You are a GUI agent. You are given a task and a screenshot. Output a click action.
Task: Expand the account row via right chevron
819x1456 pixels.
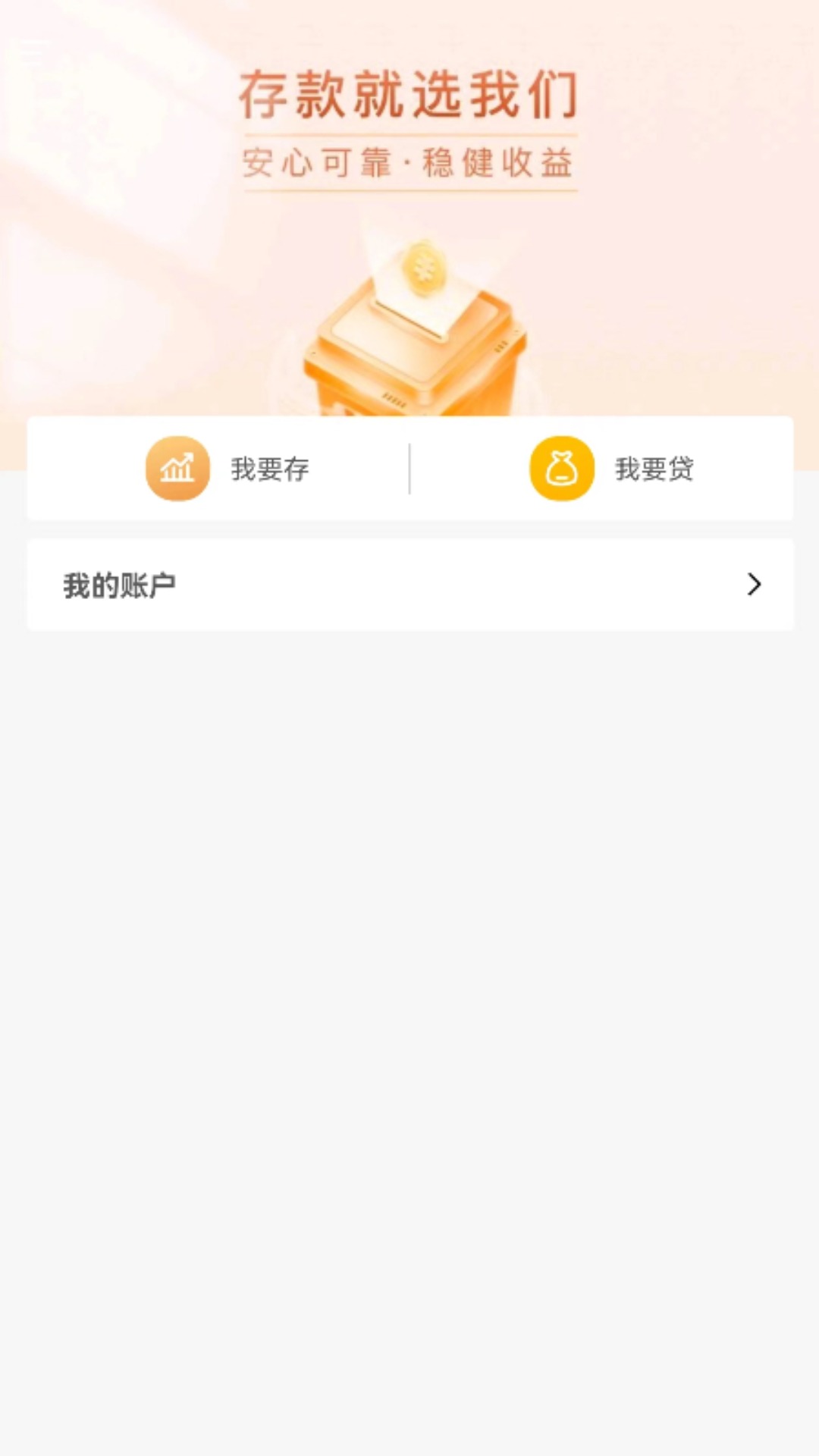click(754, 584)
